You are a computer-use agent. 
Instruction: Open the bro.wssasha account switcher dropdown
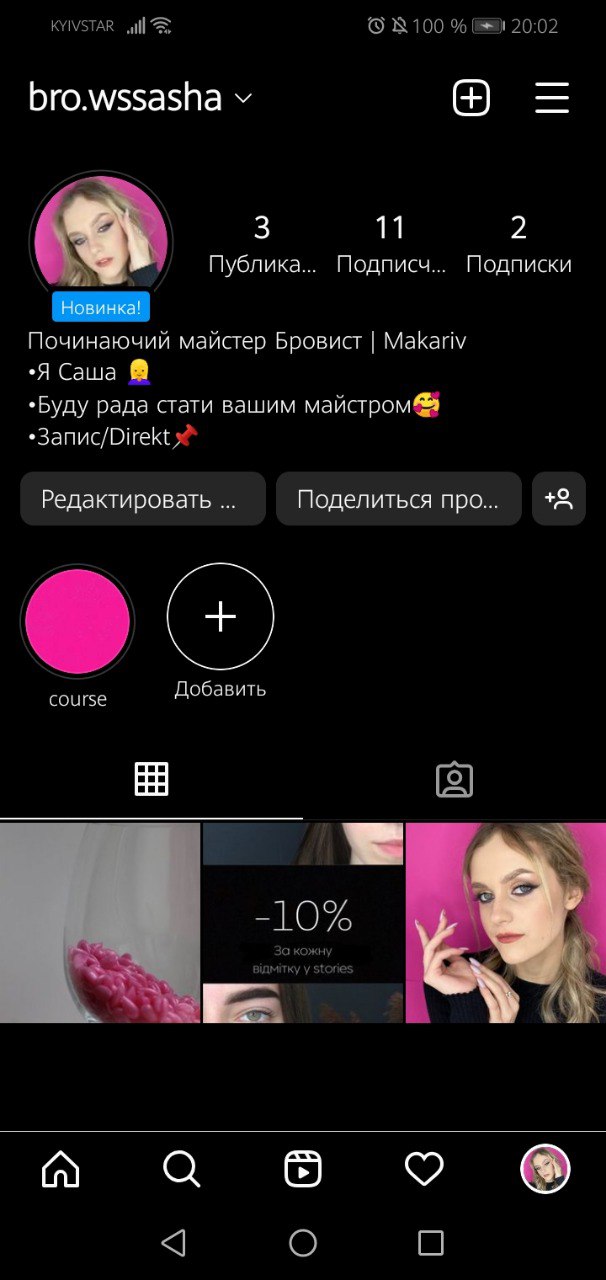140,98
